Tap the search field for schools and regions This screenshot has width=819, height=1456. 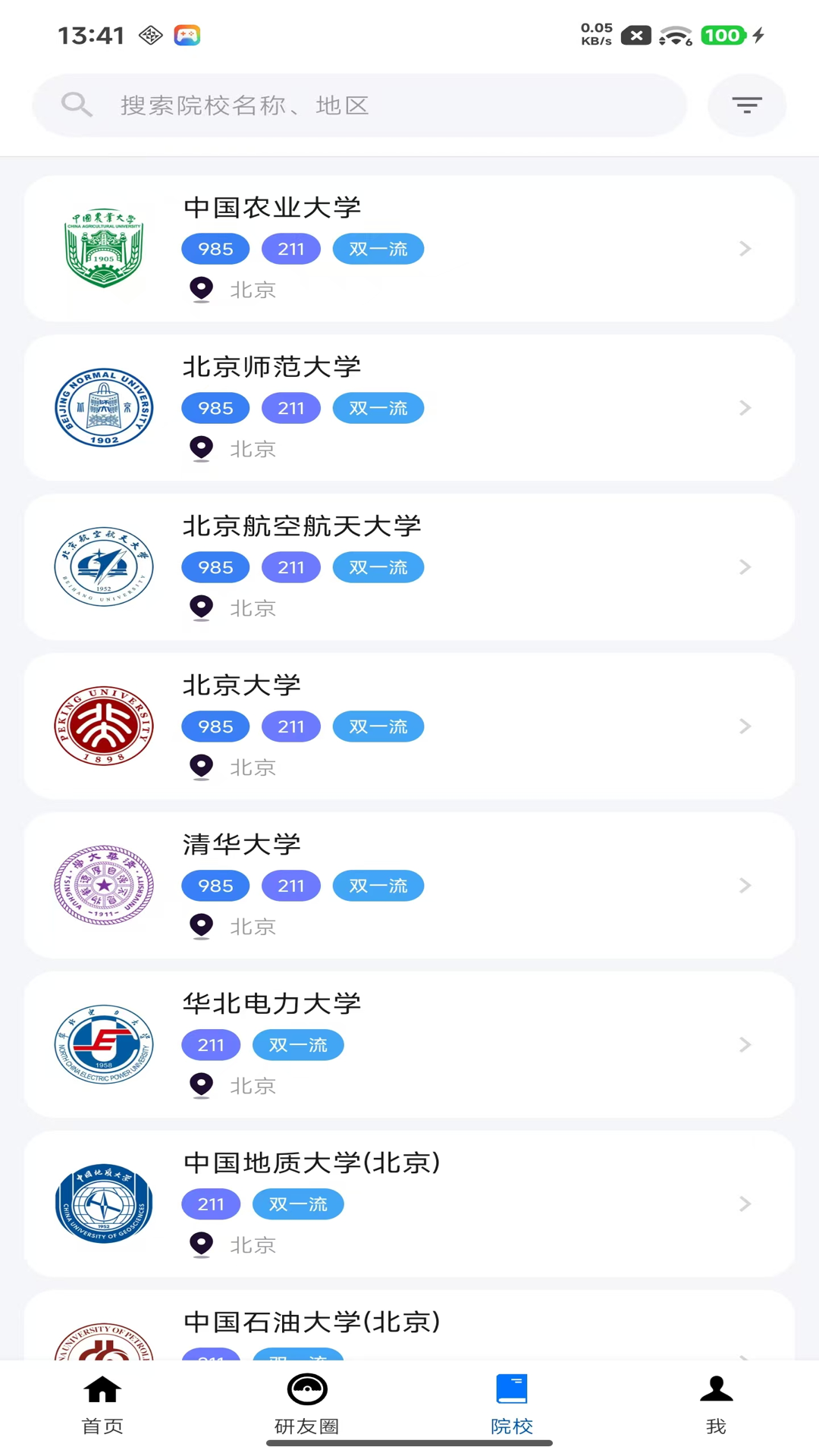coord(359,105)
